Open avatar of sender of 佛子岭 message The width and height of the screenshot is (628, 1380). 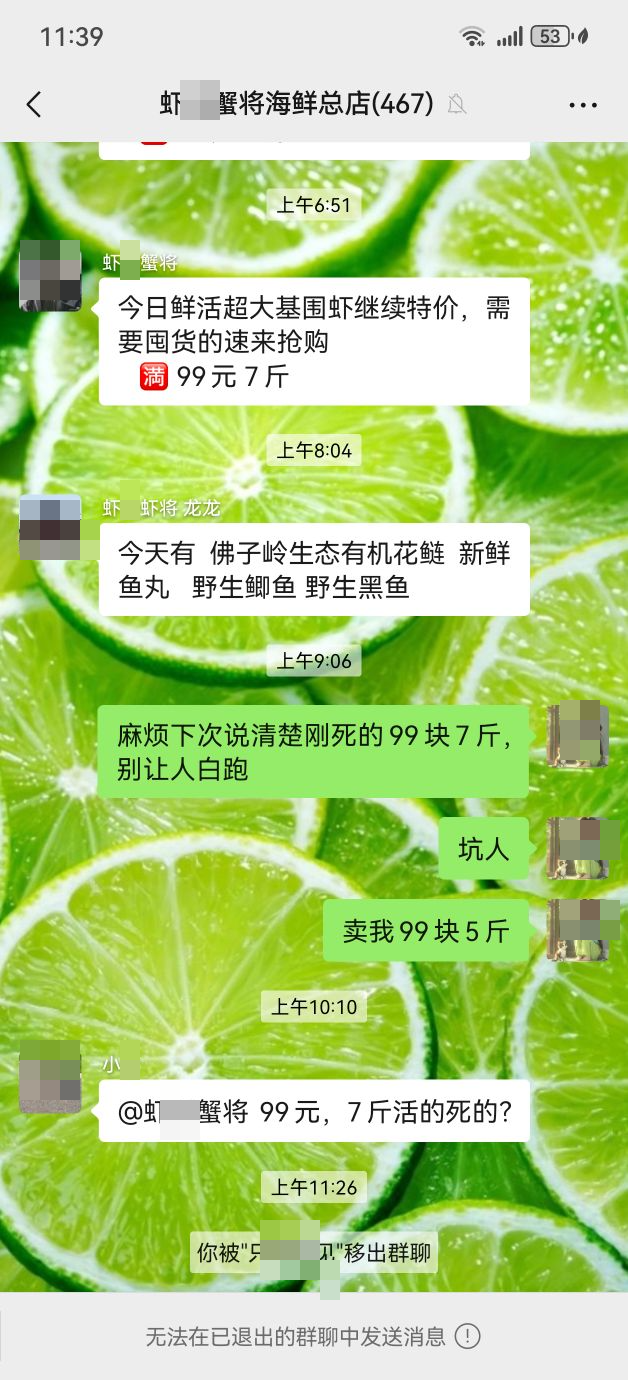[50, 527]
